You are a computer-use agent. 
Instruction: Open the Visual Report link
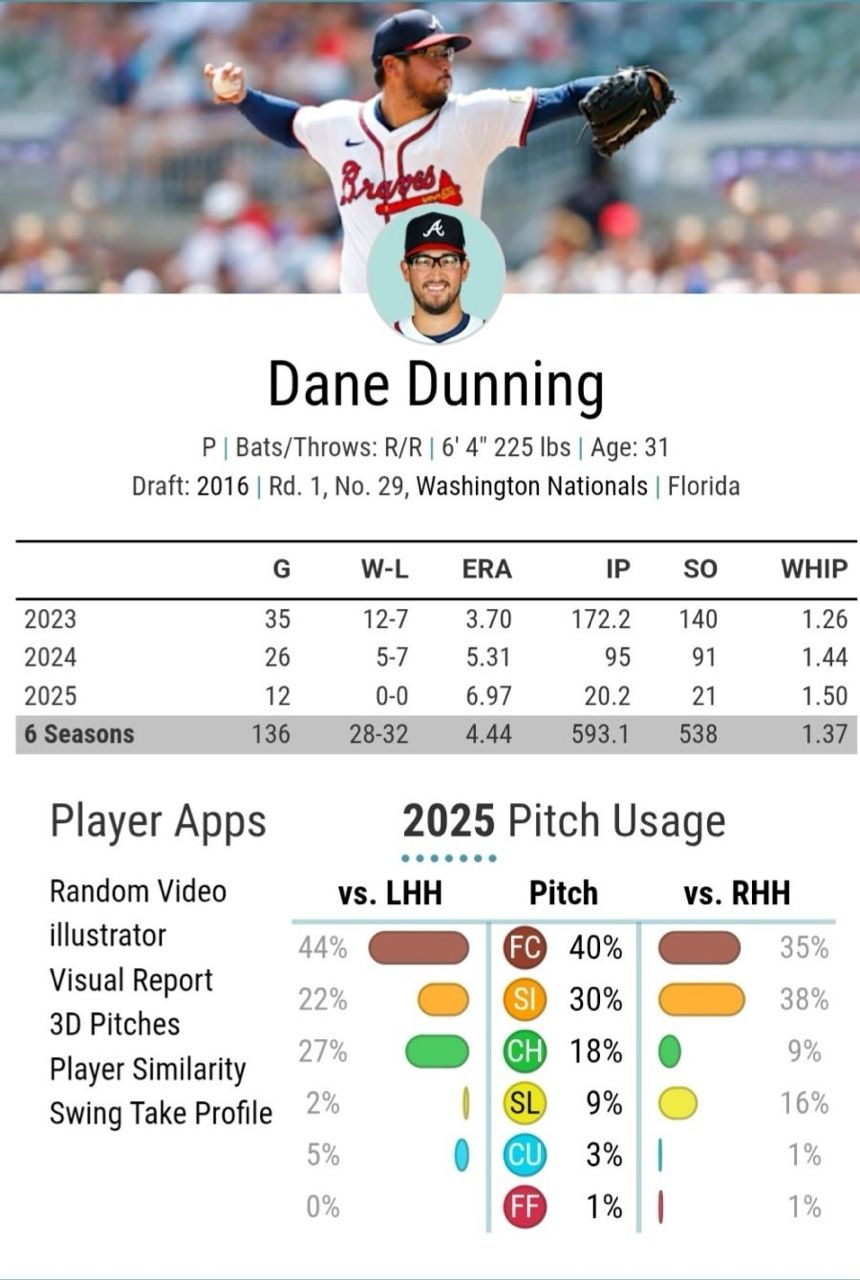tap(131, 980)
